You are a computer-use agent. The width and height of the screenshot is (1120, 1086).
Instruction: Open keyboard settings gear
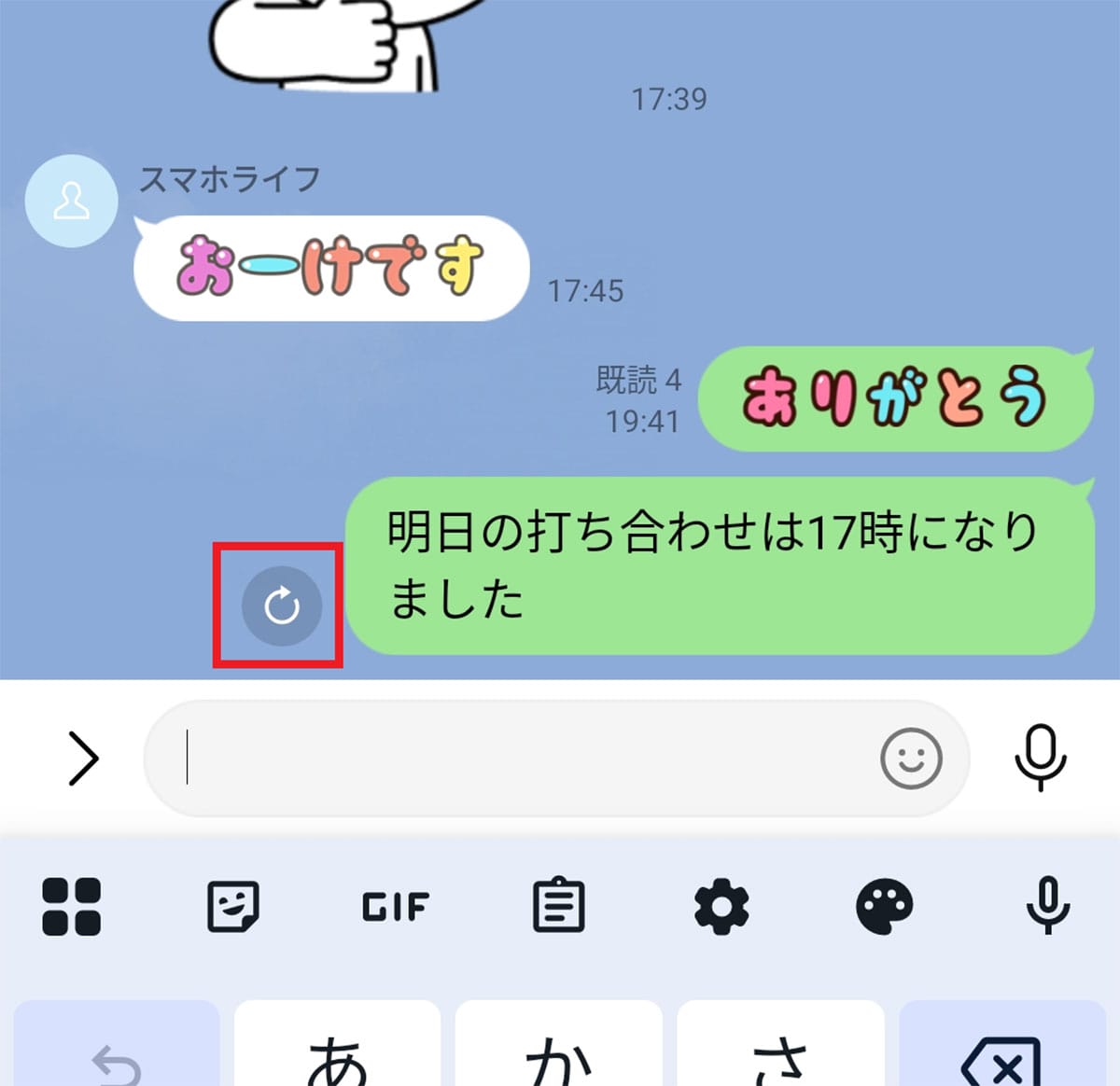(x=721, y=906)
